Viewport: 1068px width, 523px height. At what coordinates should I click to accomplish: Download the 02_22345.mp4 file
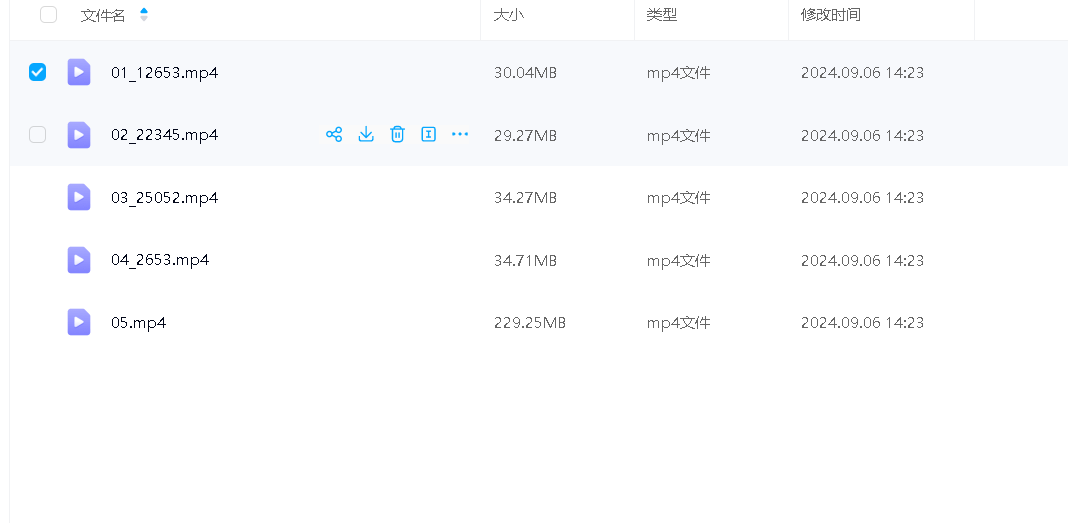point(366,134)
